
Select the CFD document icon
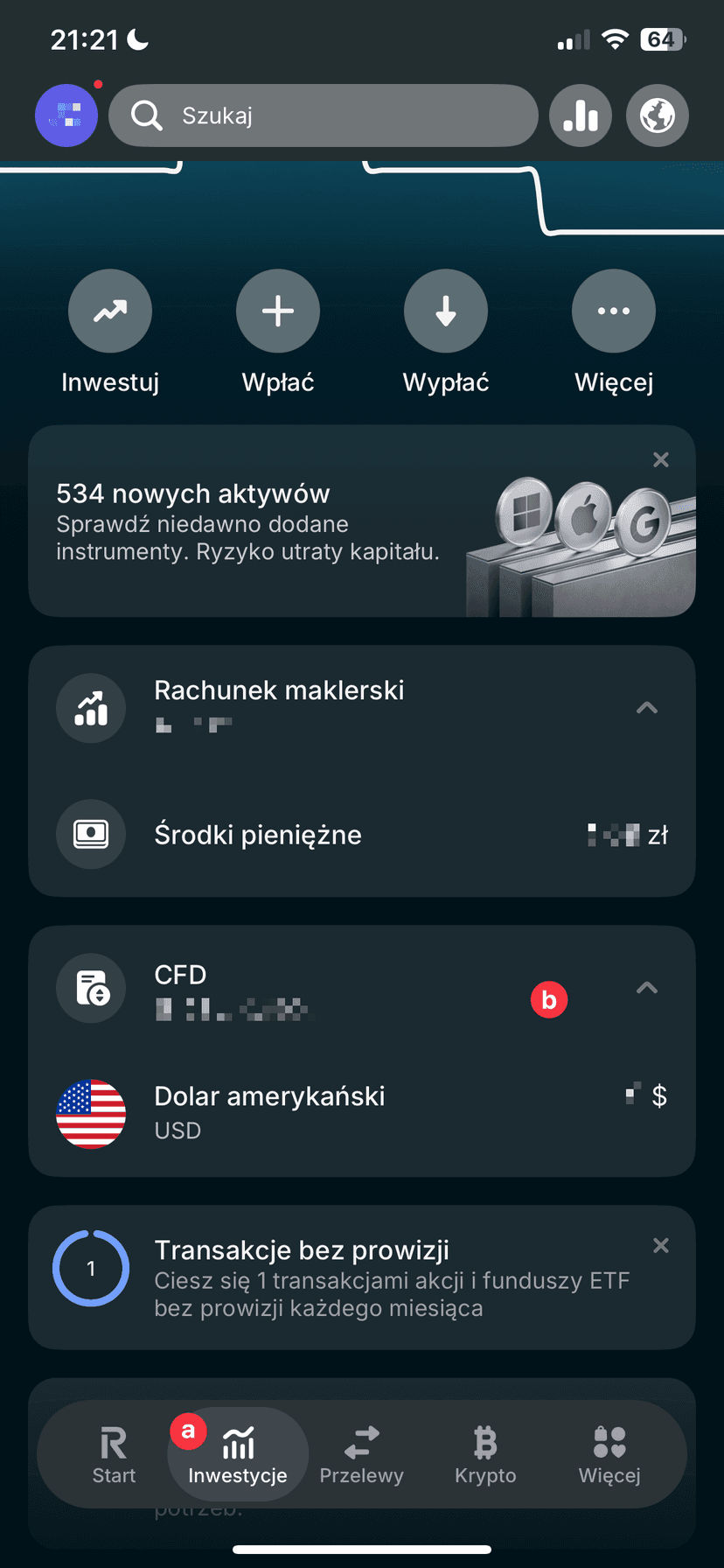91,988
